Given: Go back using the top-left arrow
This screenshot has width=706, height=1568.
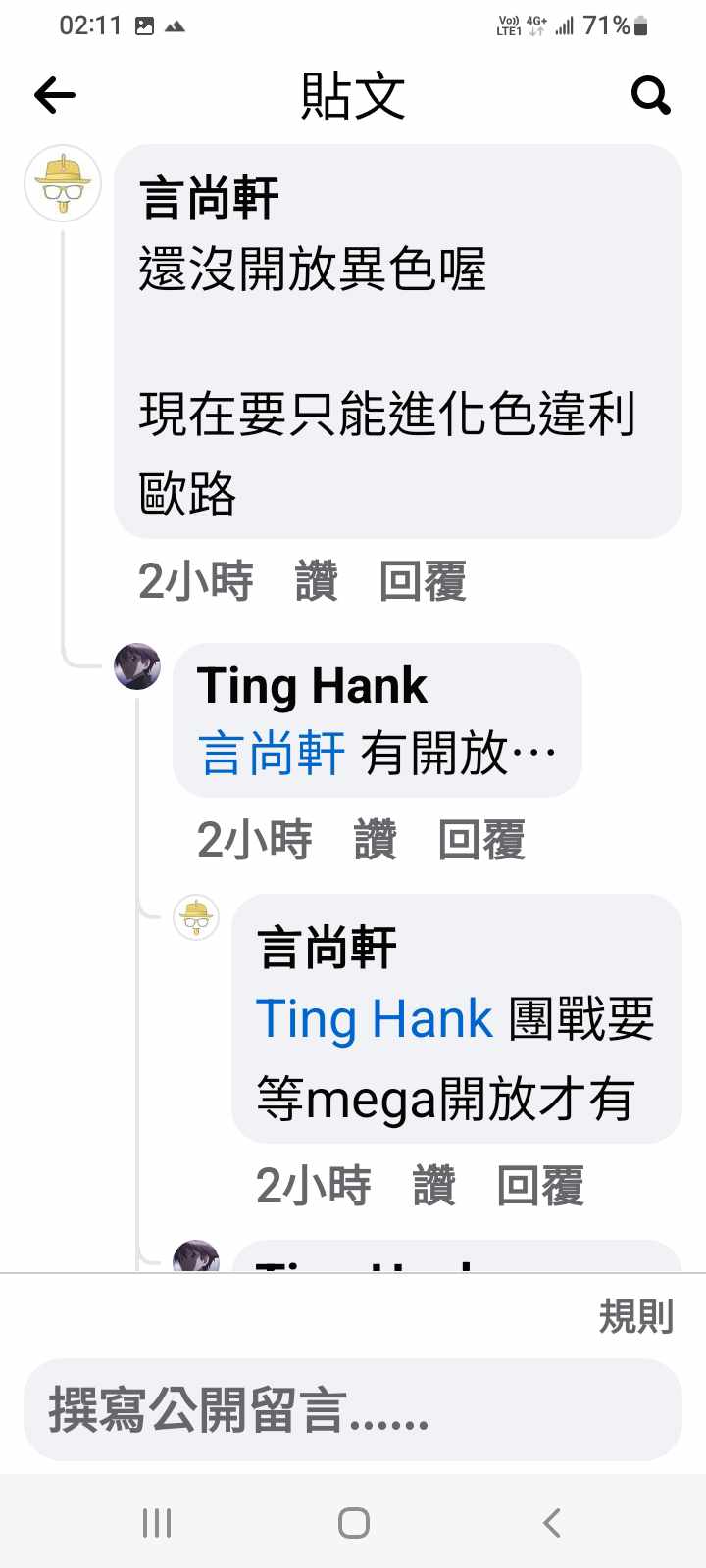Looking at the screenshot, I should click(55, 95).
